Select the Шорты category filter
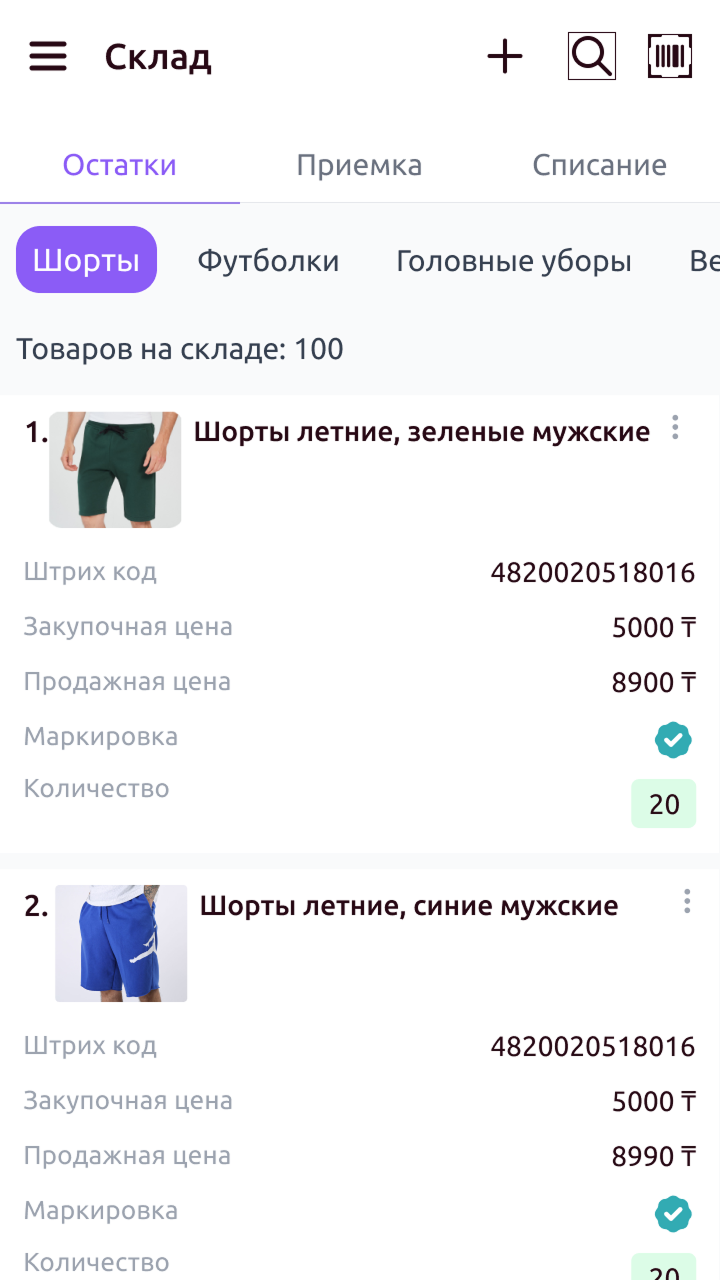The image size is (720, 1280). [86, 259]
